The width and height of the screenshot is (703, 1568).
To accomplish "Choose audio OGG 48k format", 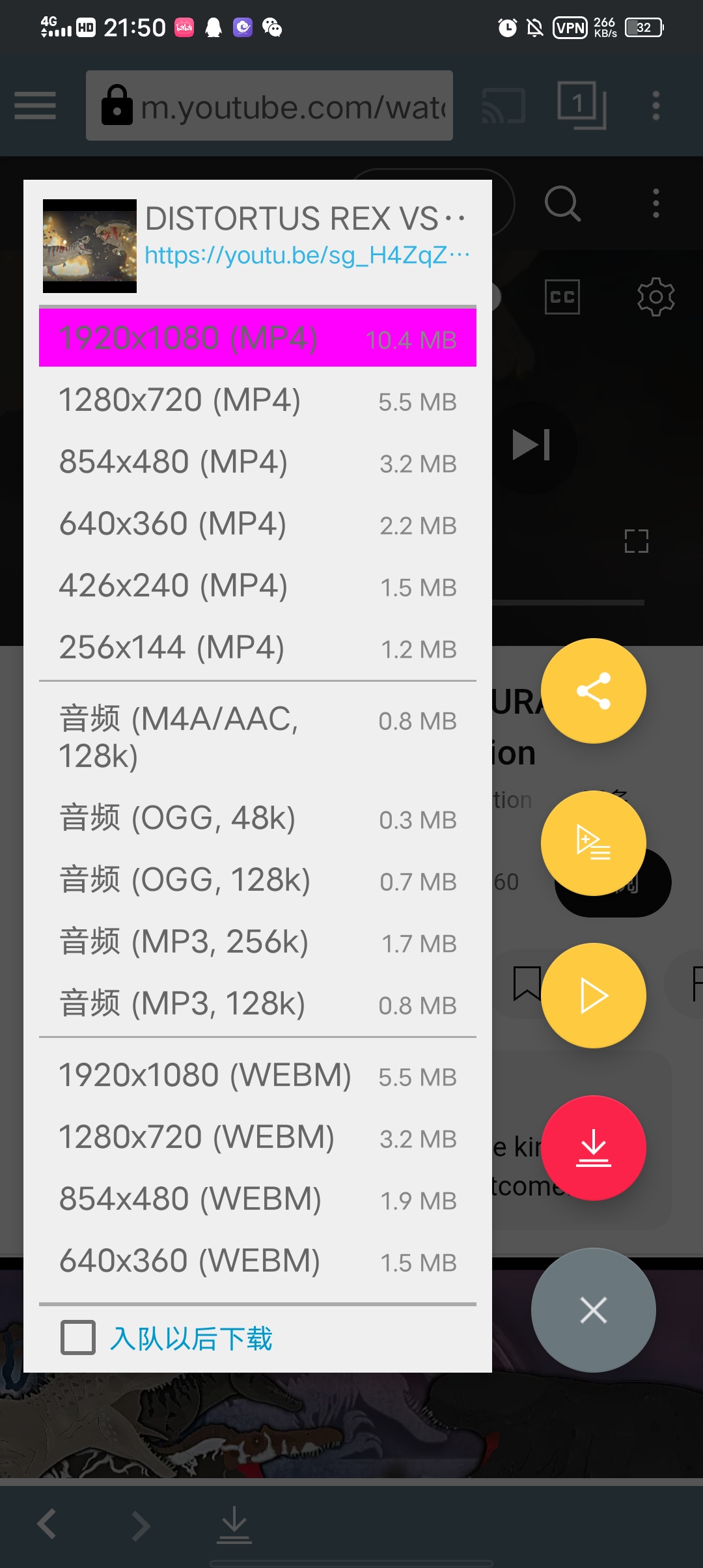I will [257, 819].
